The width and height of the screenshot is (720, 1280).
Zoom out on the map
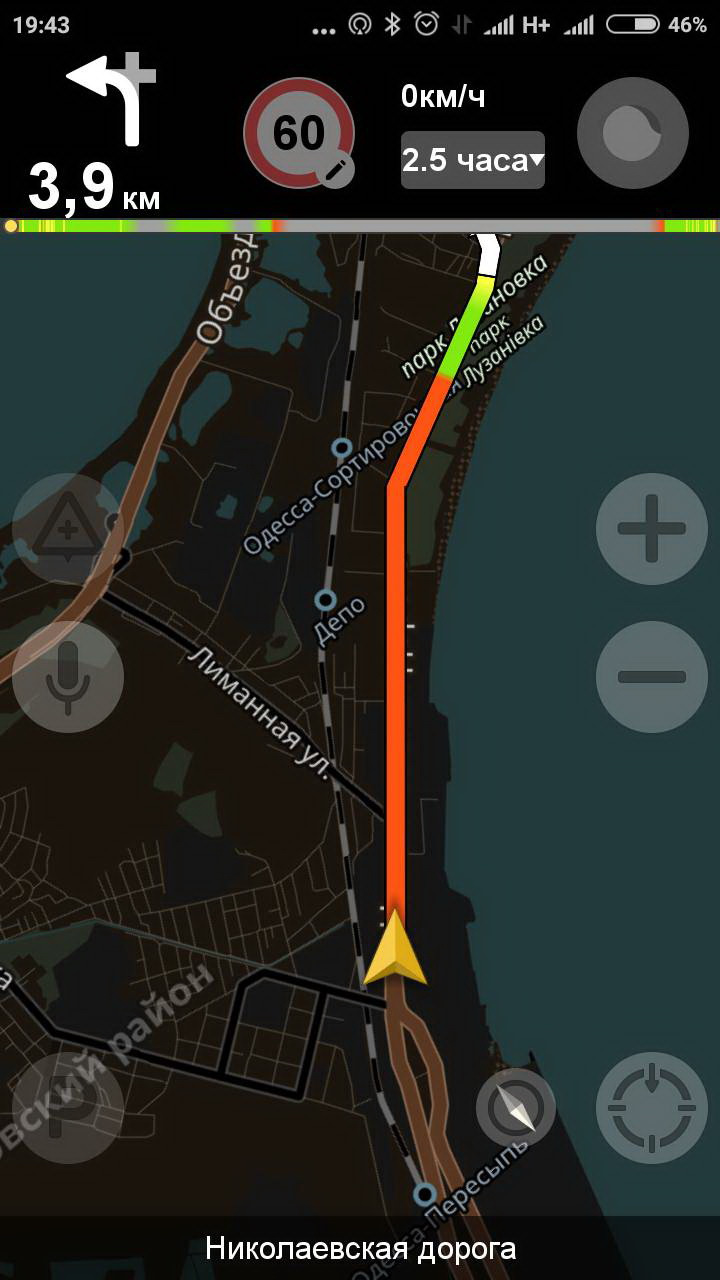click(x=652, y=677)
